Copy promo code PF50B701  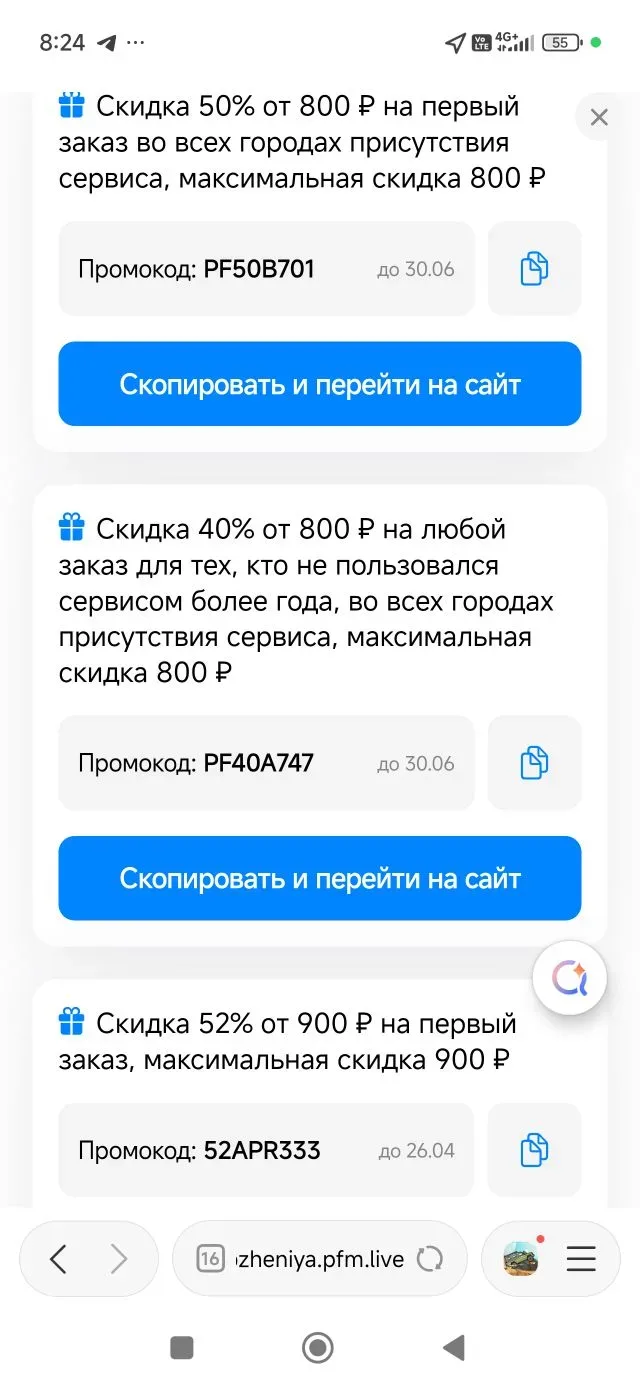[534, 269]
